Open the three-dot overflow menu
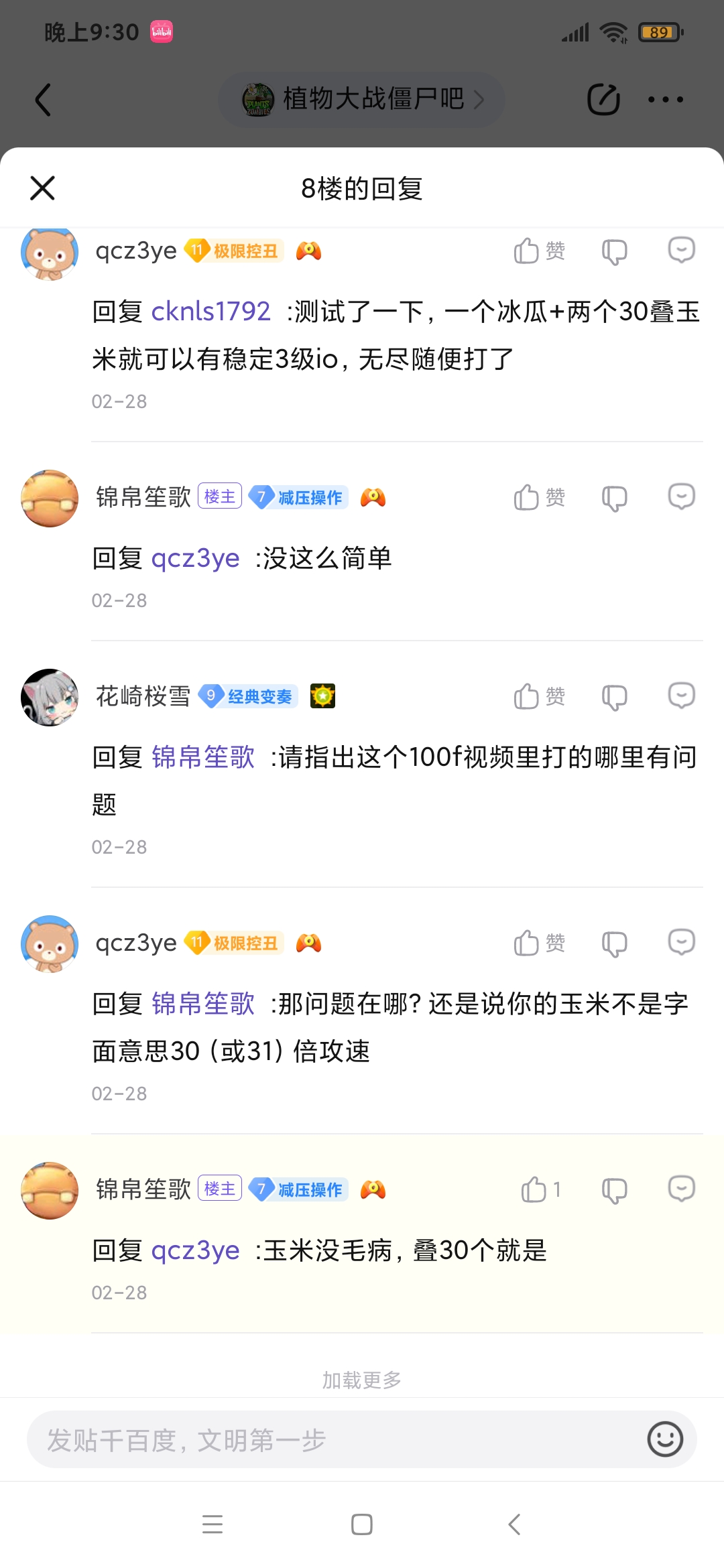The image size is (724, 1568). (666, 100)
